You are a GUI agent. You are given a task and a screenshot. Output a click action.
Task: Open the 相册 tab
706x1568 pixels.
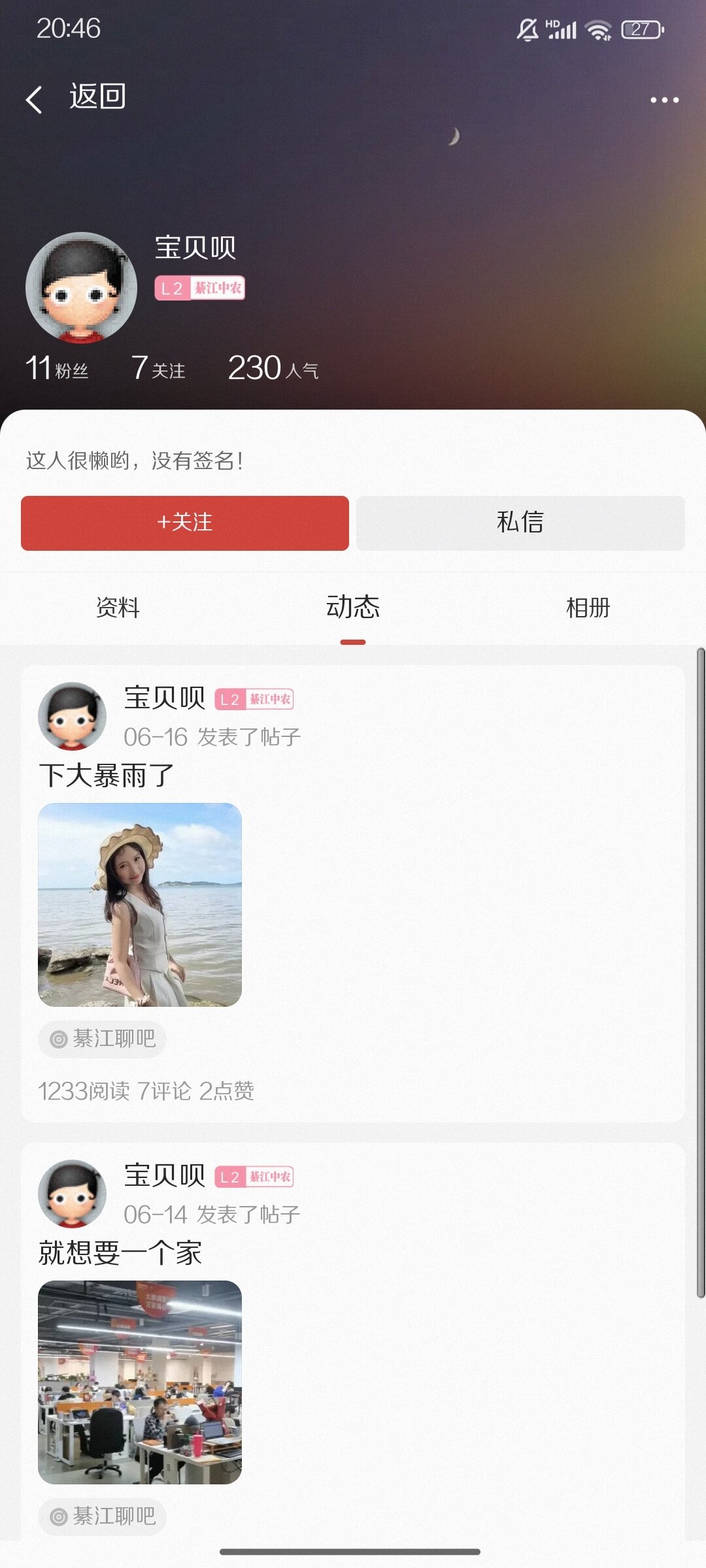click(x=588, y=608)
